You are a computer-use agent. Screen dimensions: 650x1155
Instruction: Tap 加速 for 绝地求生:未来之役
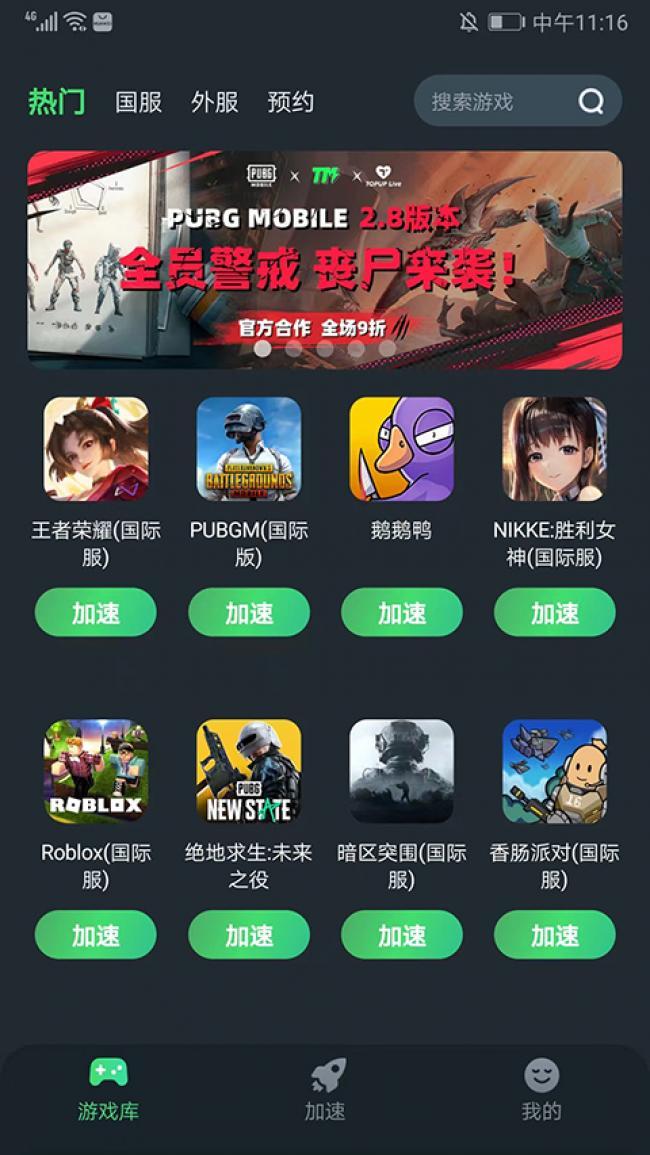tap(249, 935)
